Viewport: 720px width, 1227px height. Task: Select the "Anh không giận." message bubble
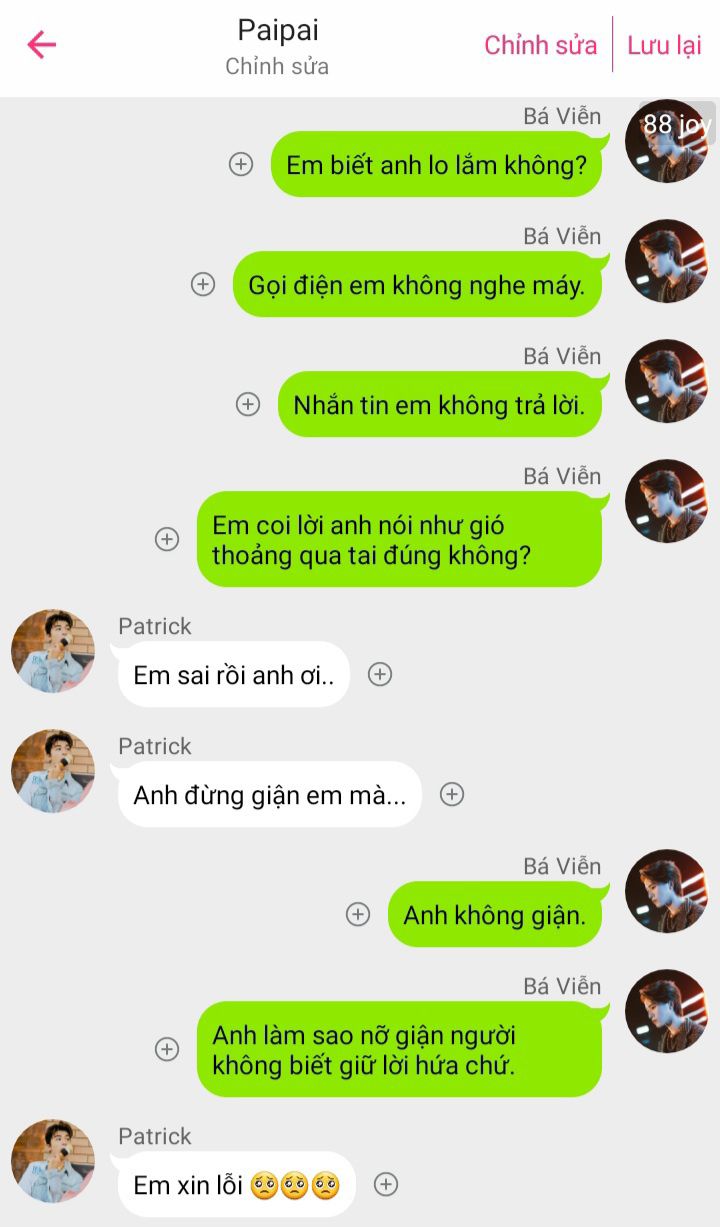tap(494, 914)
